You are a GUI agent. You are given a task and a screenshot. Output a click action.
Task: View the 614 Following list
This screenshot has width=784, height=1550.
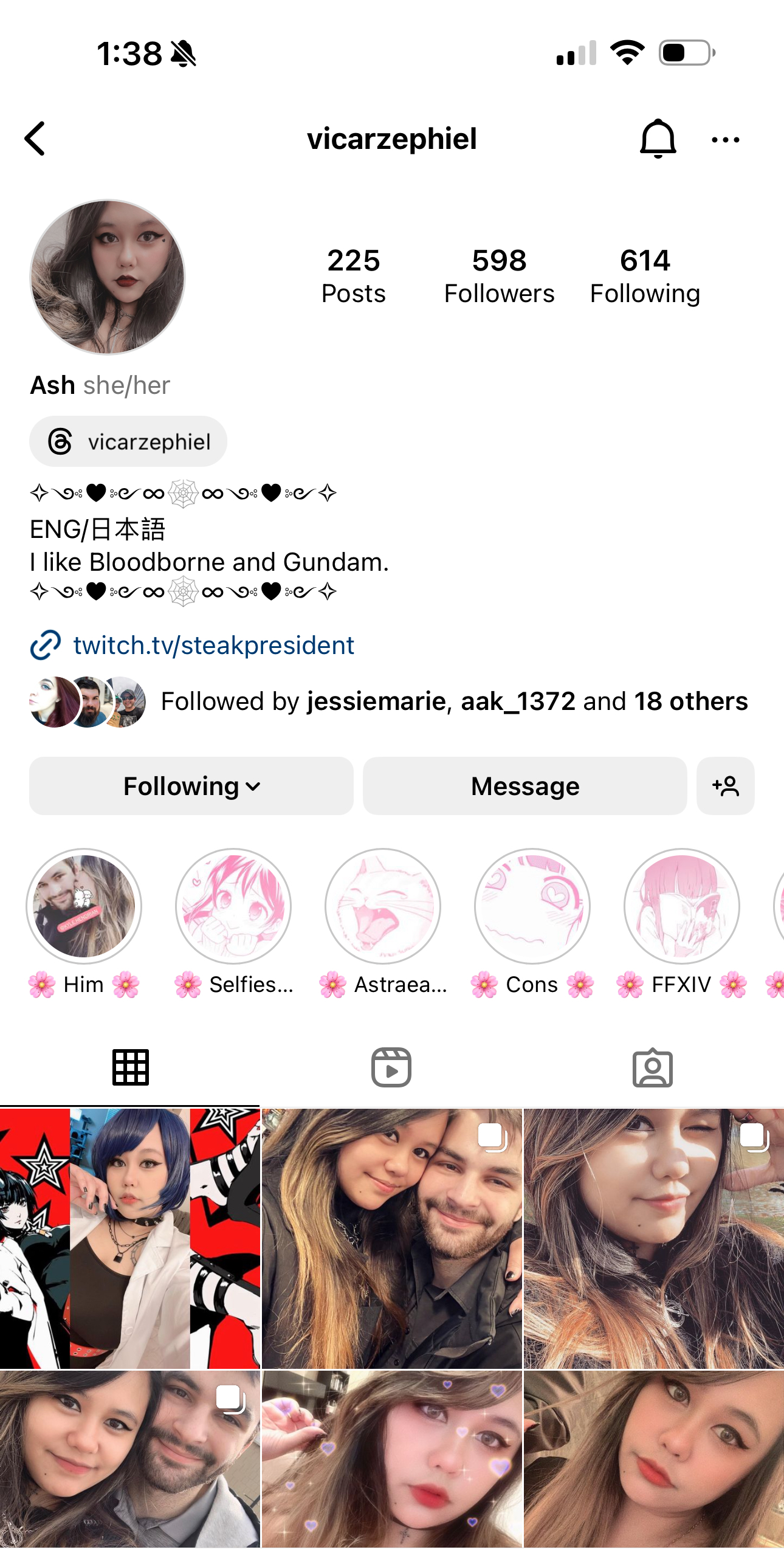coord(645,276)
